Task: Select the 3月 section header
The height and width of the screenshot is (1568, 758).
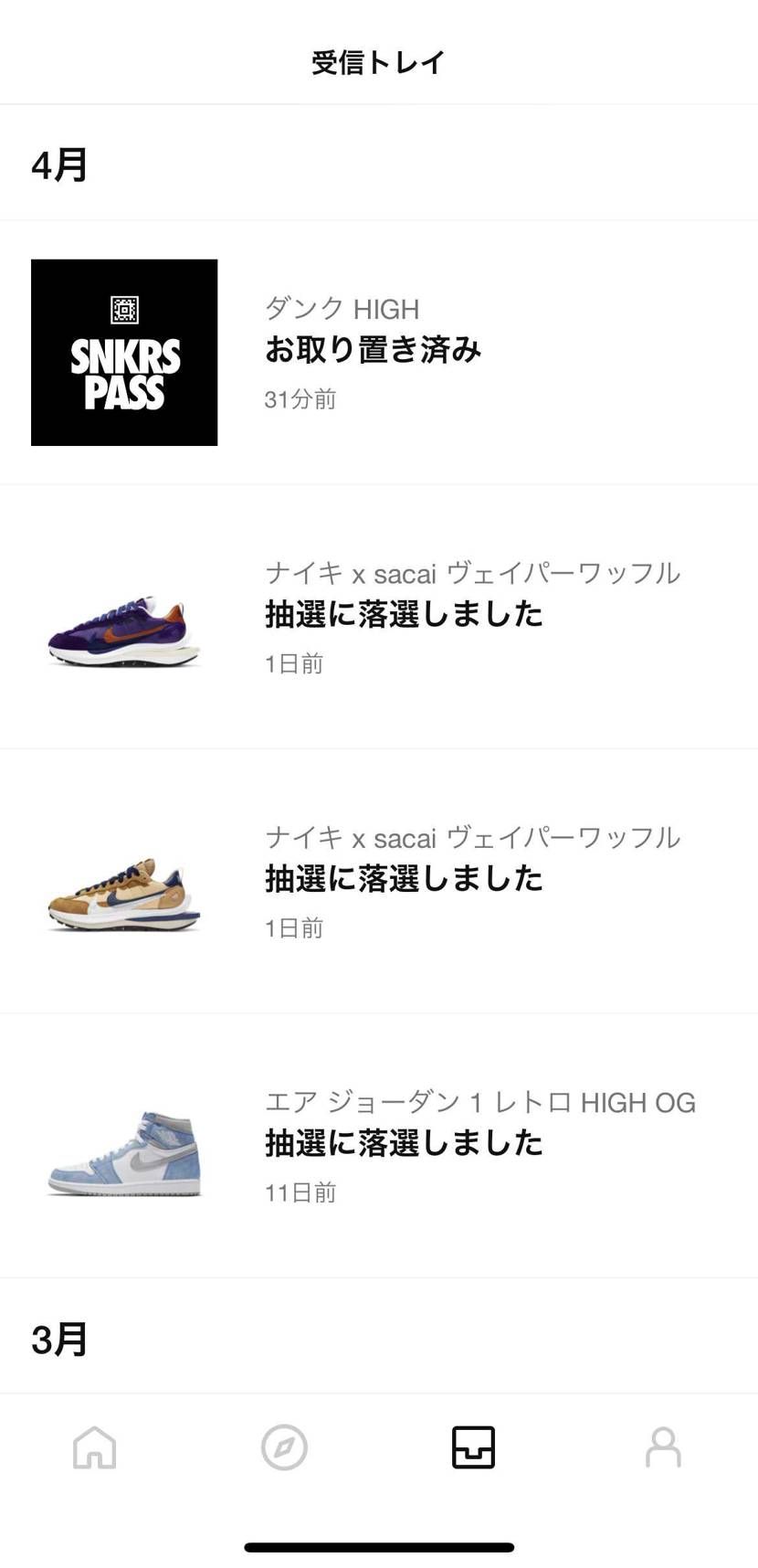Action: click(59, 1340)
